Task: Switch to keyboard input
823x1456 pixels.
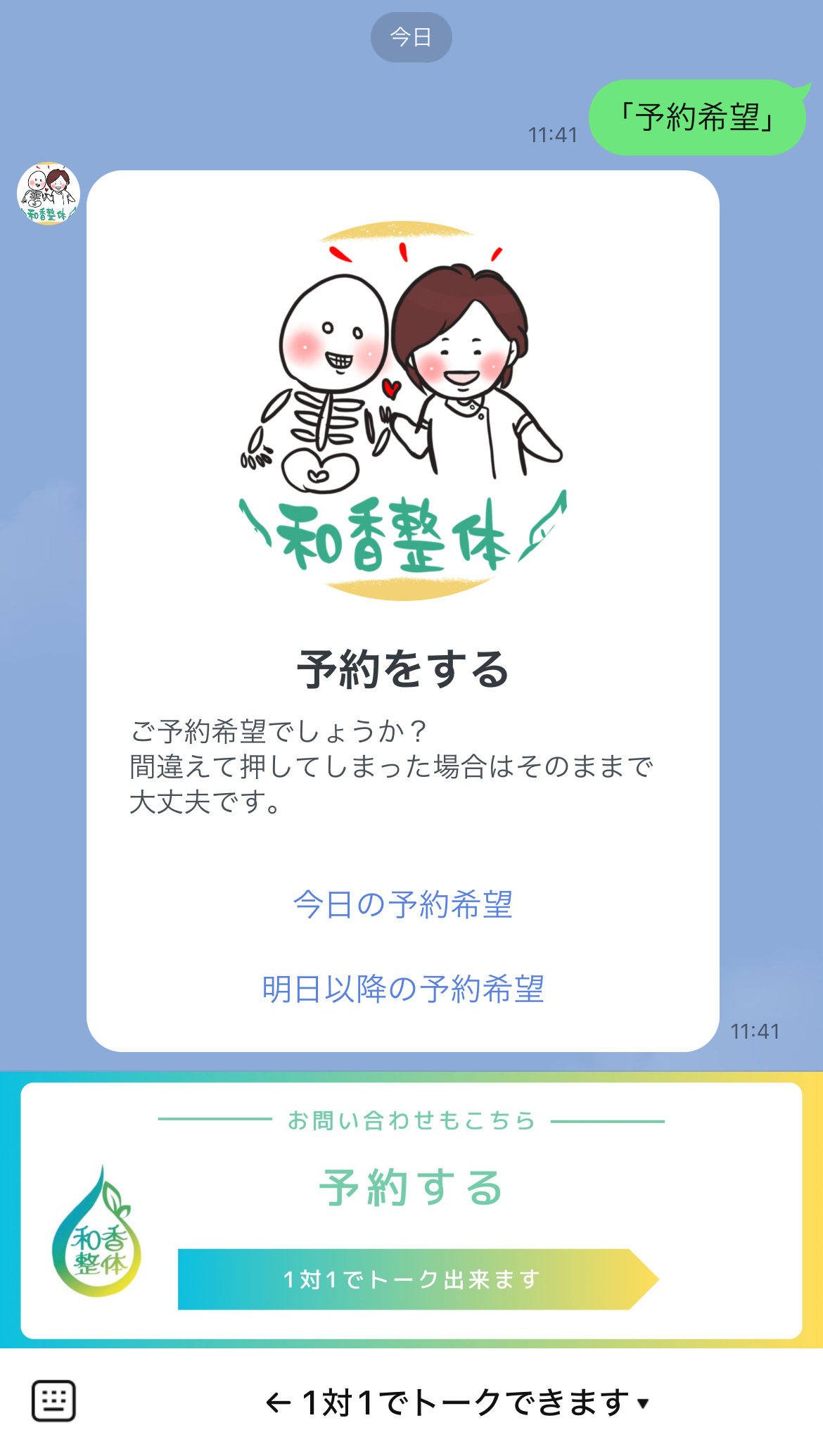Action: (53, 1401)
